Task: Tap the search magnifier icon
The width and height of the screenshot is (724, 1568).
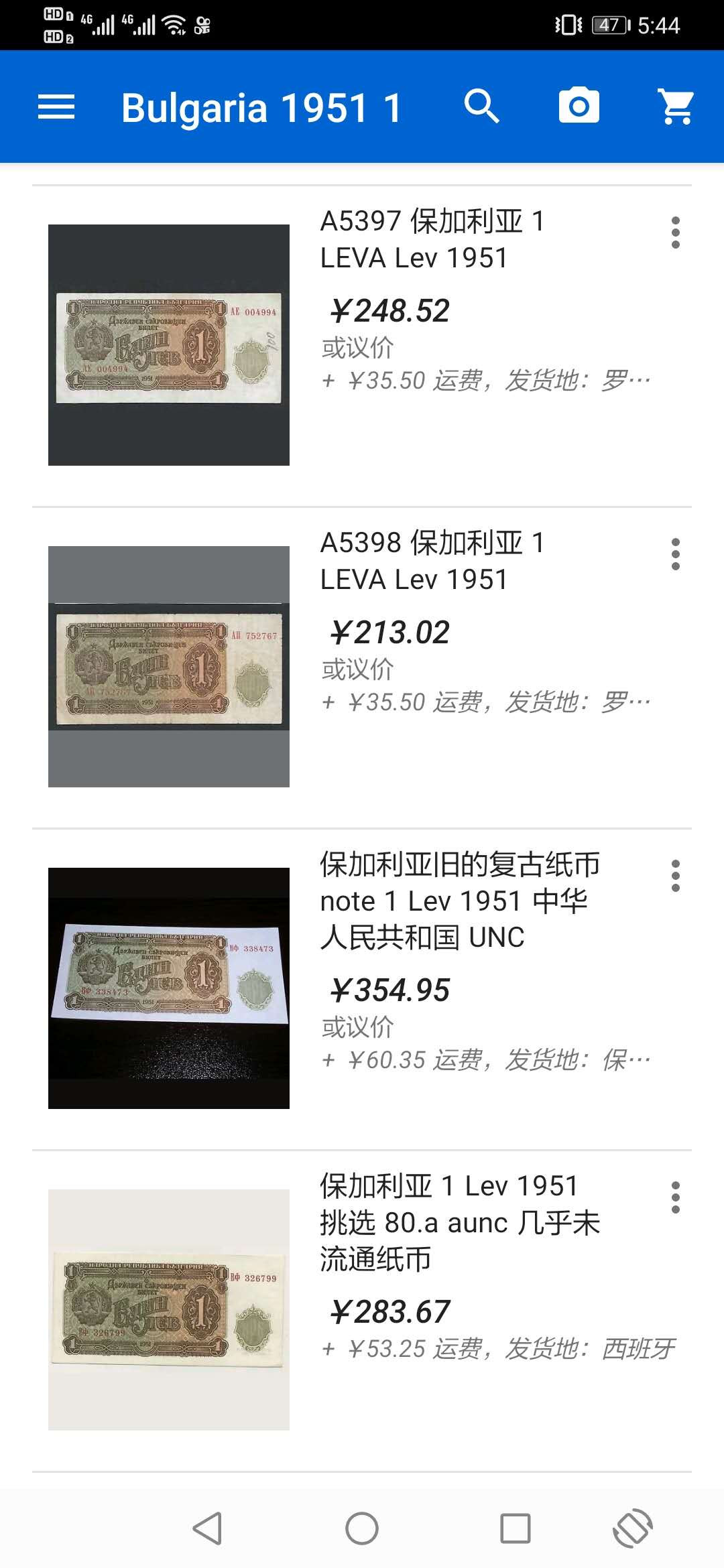Action: click(484, 107)
